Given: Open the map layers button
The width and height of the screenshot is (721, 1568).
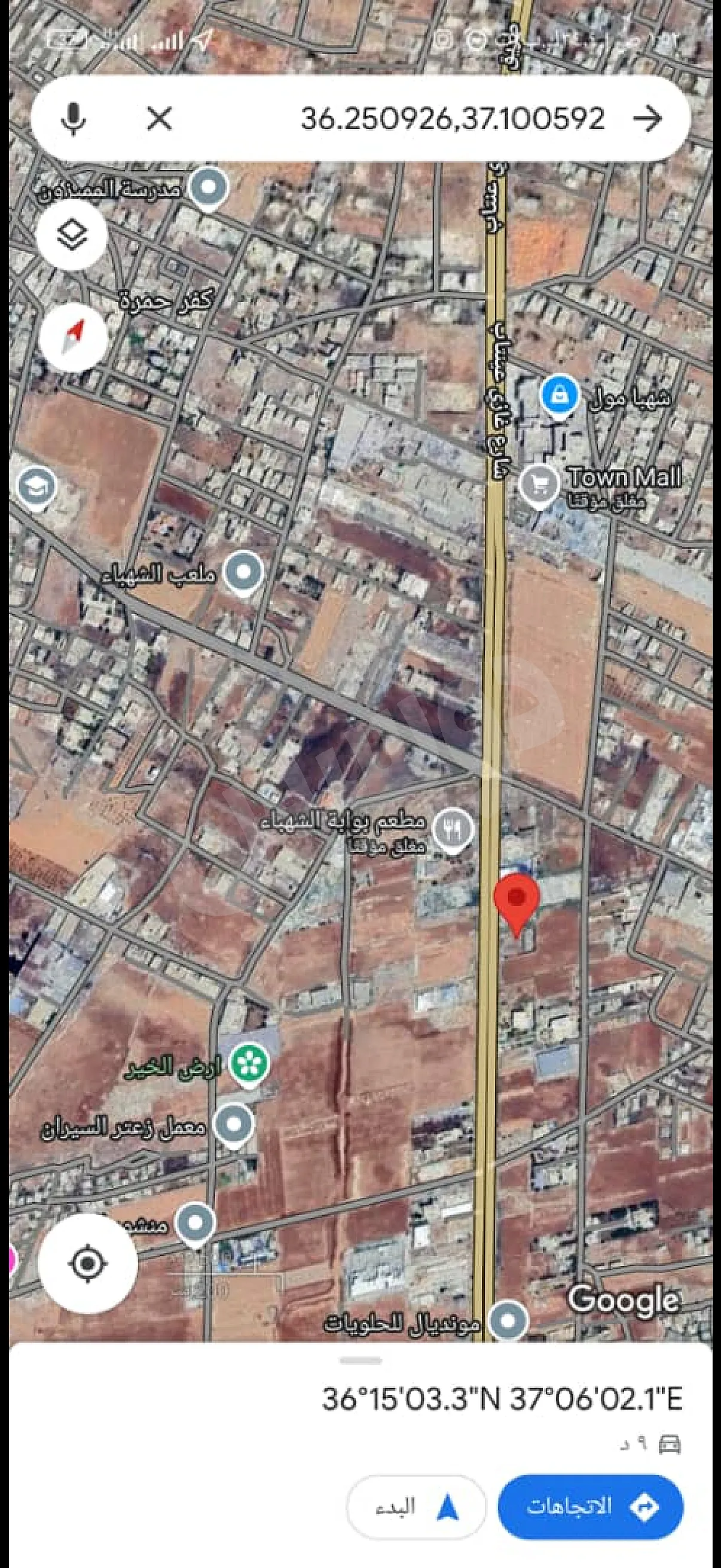Looking at the screenshot, I should 72,234.
